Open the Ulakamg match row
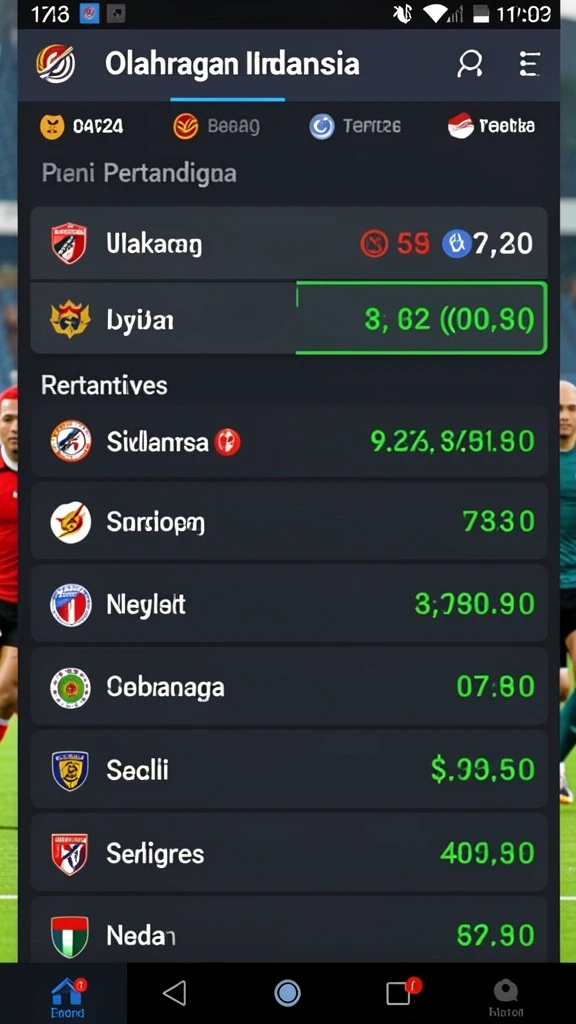 [x=289, y=244]
